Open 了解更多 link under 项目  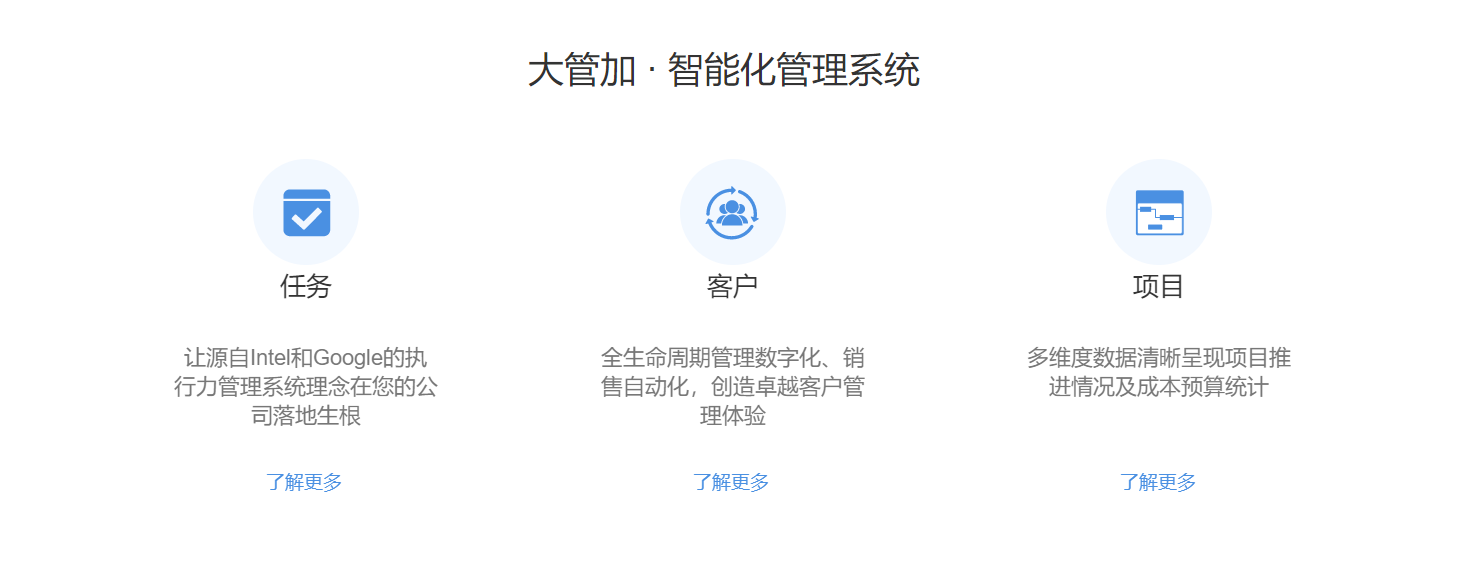point(1158,482)
